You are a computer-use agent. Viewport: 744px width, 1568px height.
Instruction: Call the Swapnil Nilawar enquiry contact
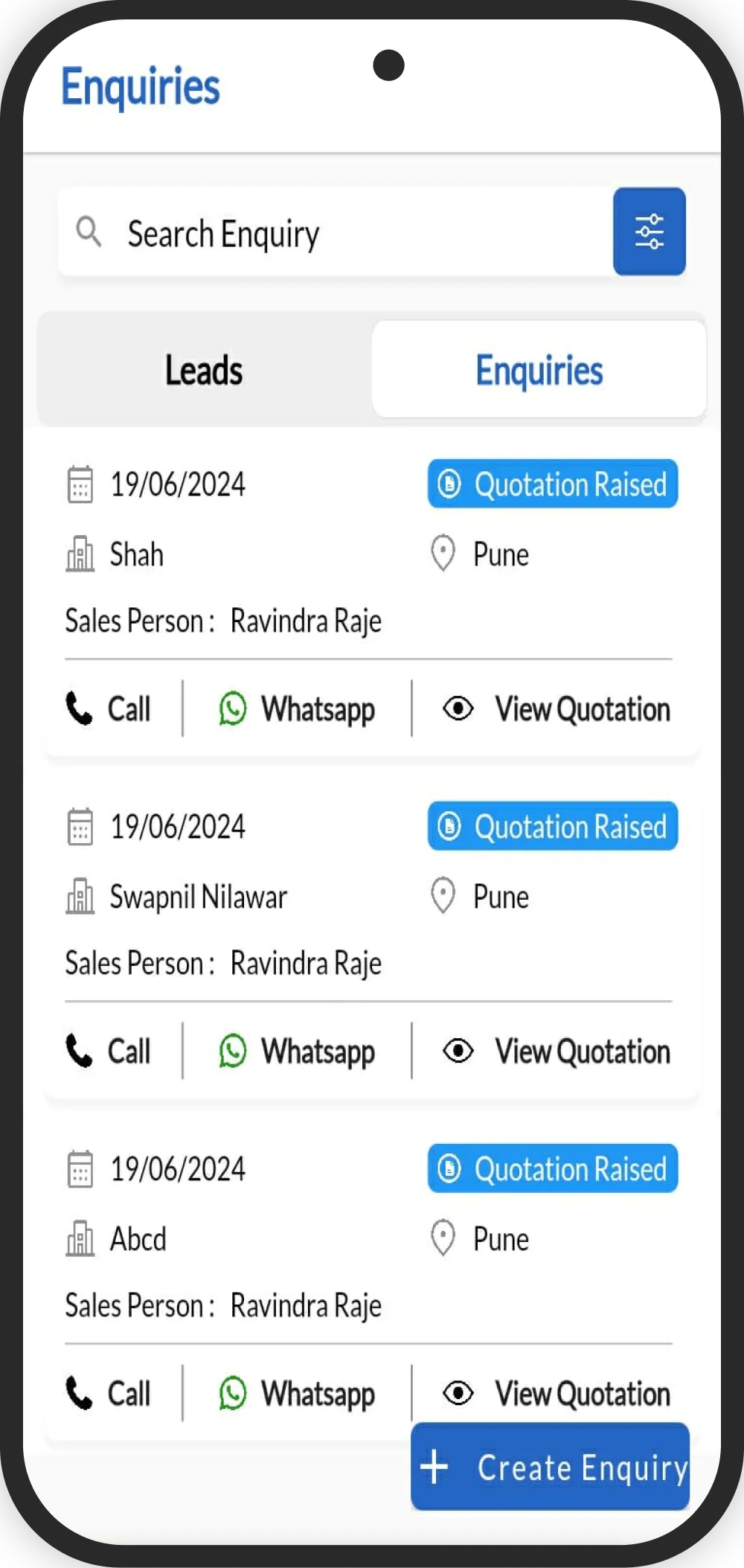(109, 1051)
